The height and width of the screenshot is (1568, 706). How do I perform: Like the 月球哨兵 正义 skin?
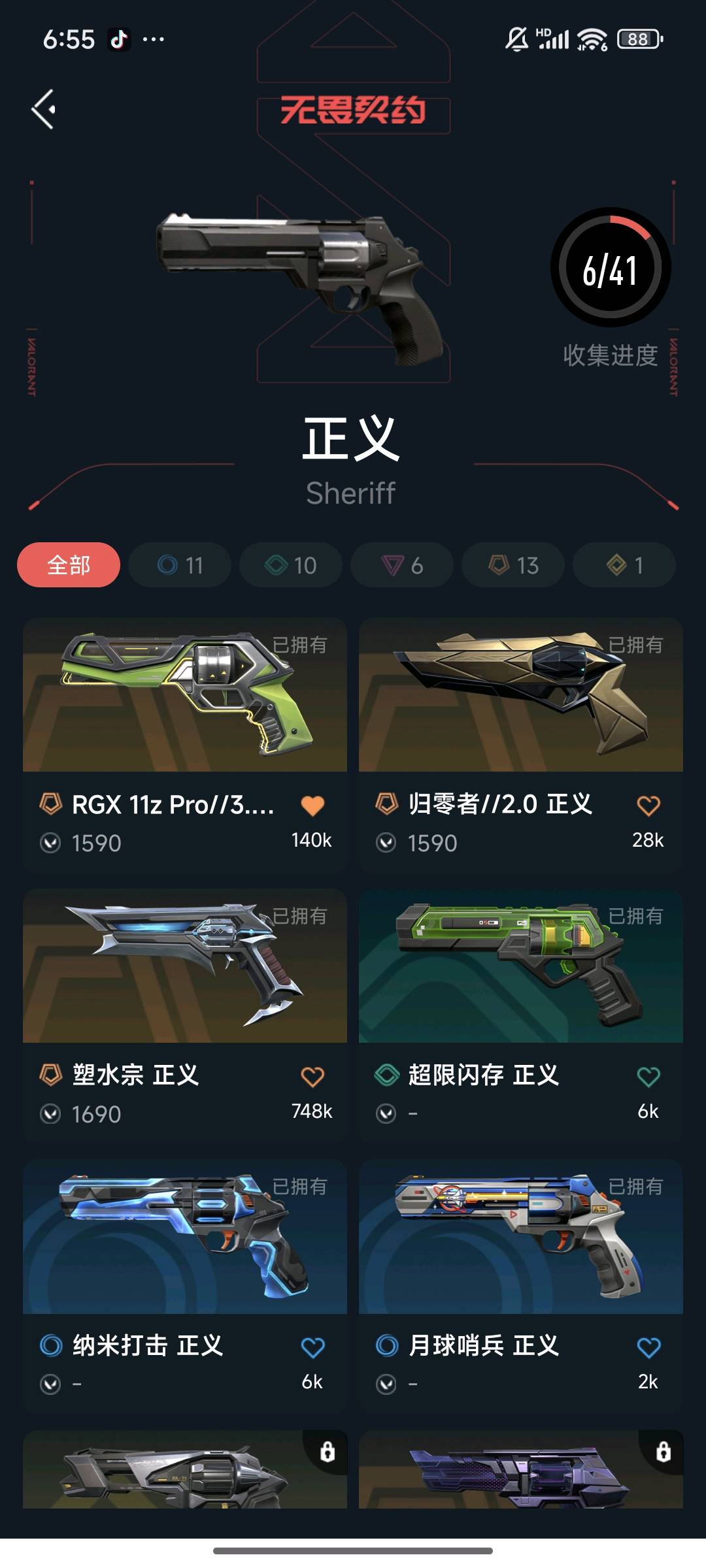point(648,1347)
